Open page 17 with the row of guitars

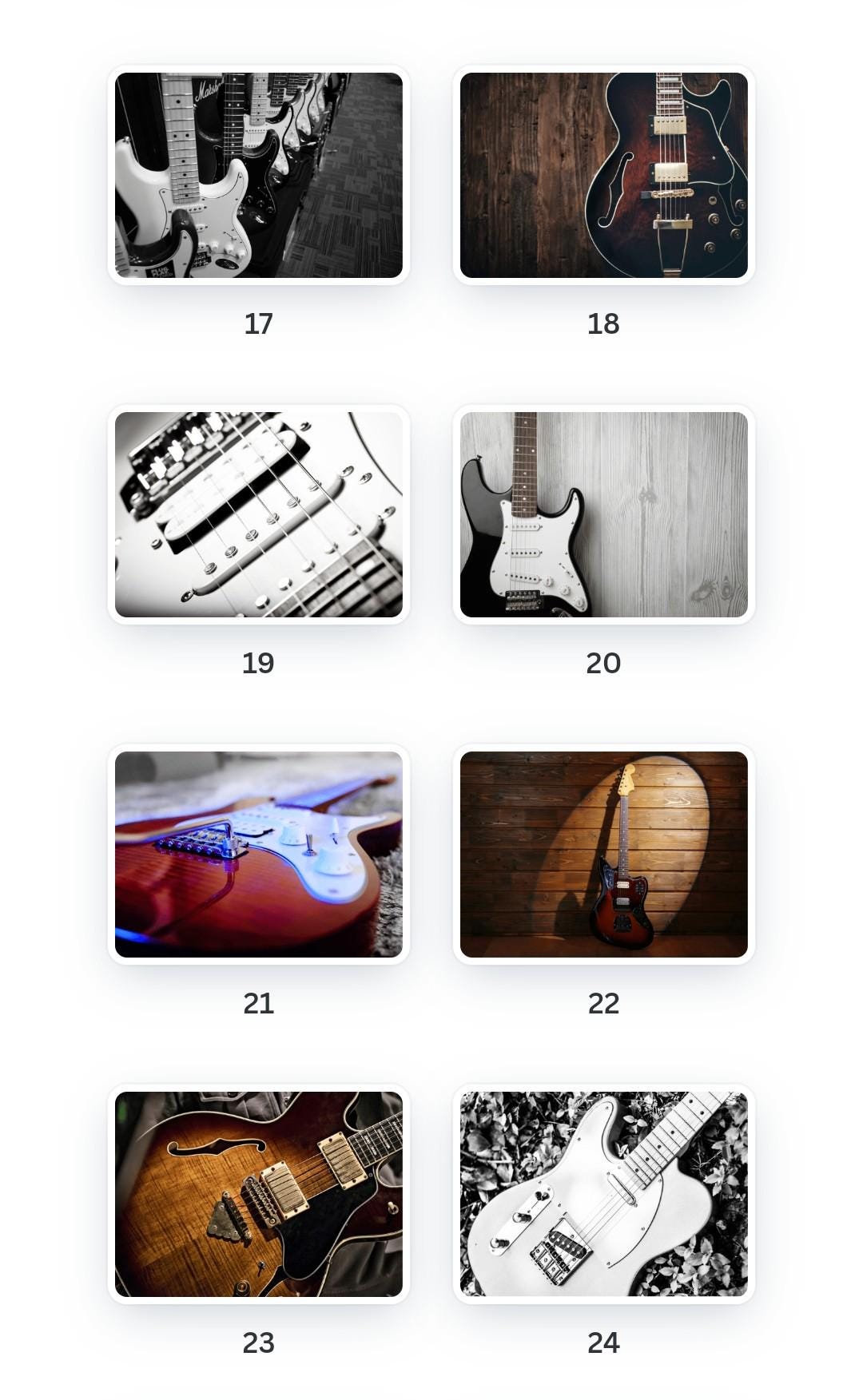click(x=258, y=175)
